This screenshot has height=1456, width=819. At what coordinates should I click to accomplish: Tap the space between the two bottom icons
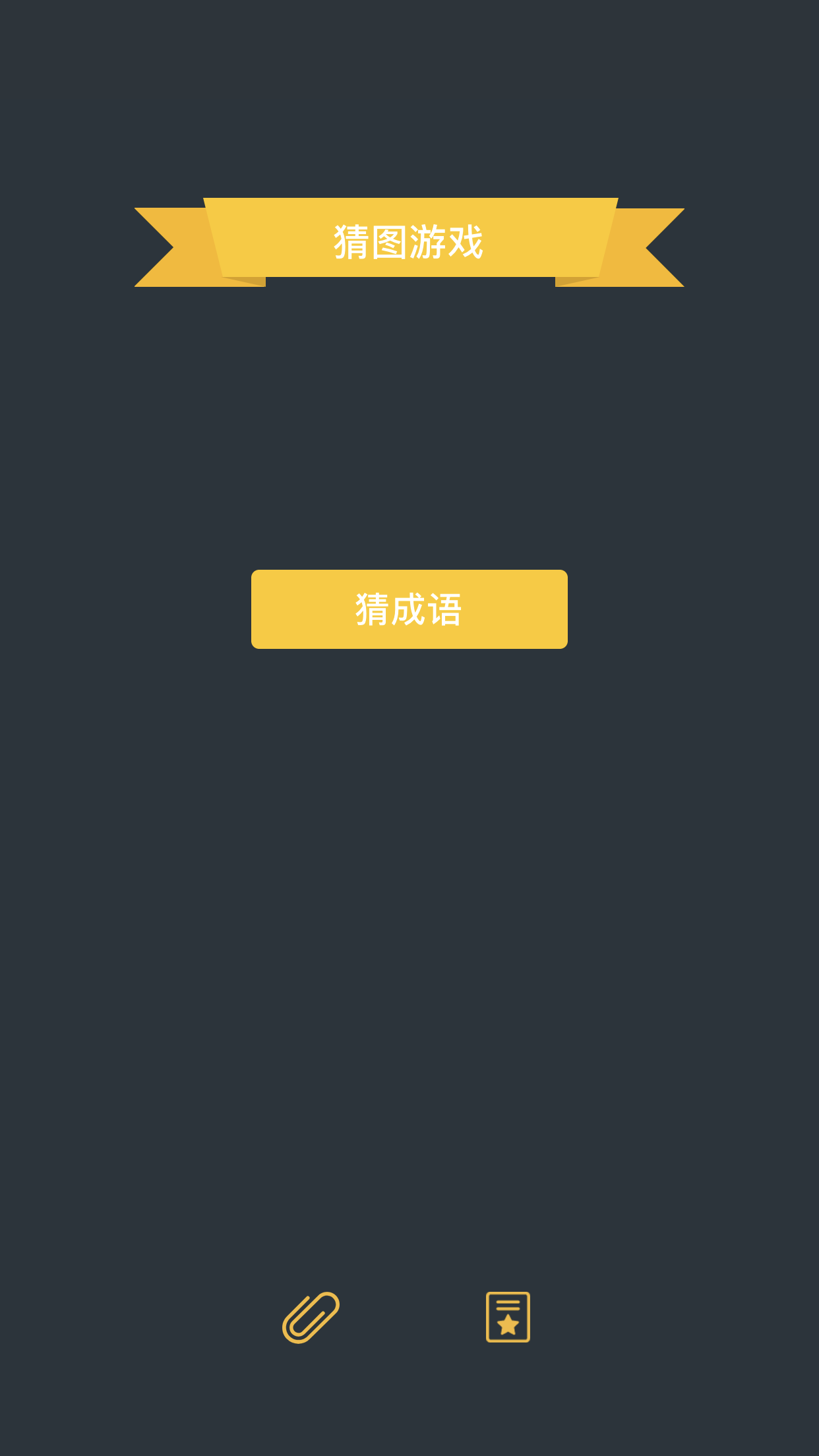click(x=409, y=1316)
